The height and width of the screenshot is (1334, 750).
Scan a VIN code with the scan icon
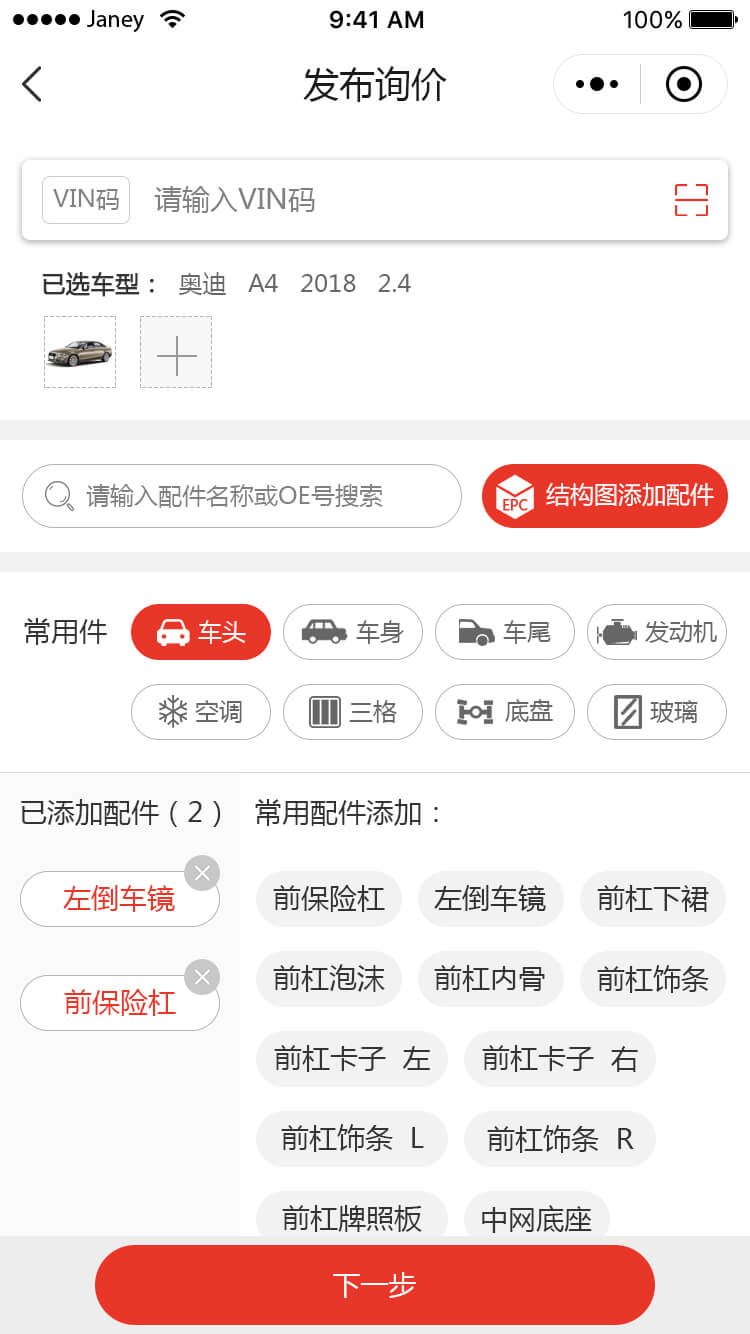(x=691, y=200)
